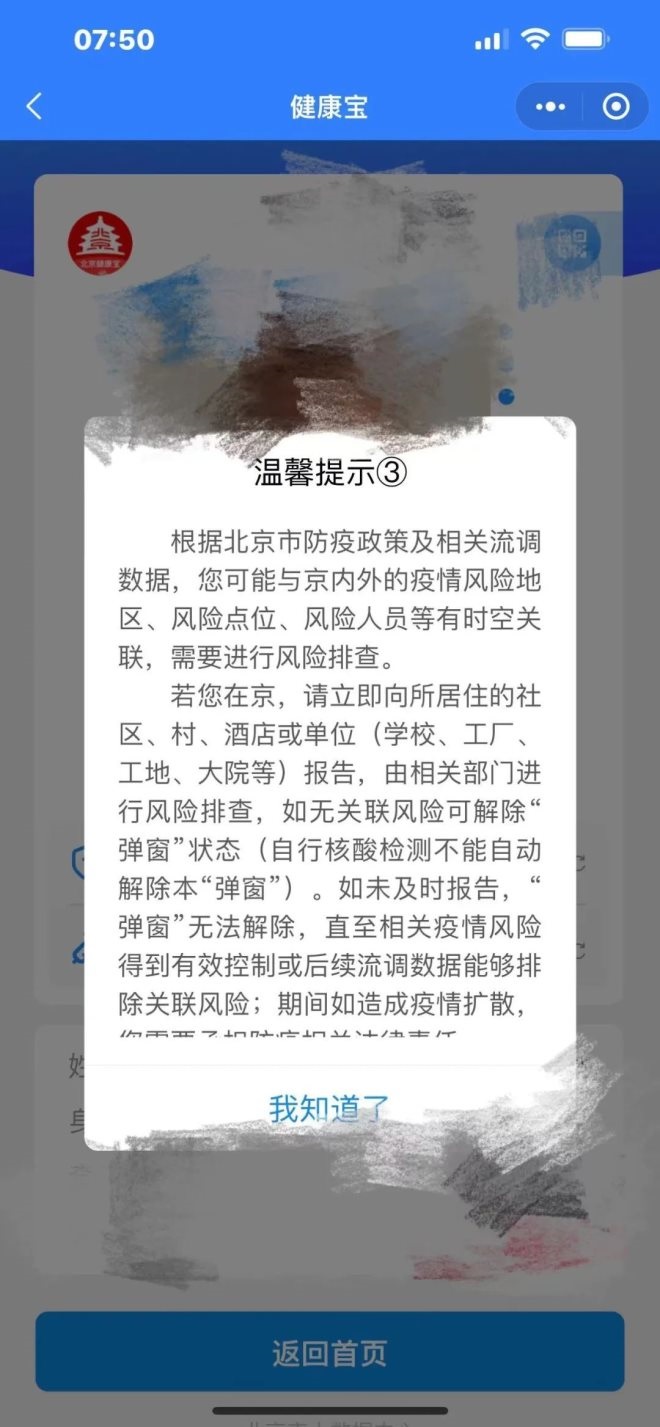Tap the 返回首页 button

pos(329,1353)
